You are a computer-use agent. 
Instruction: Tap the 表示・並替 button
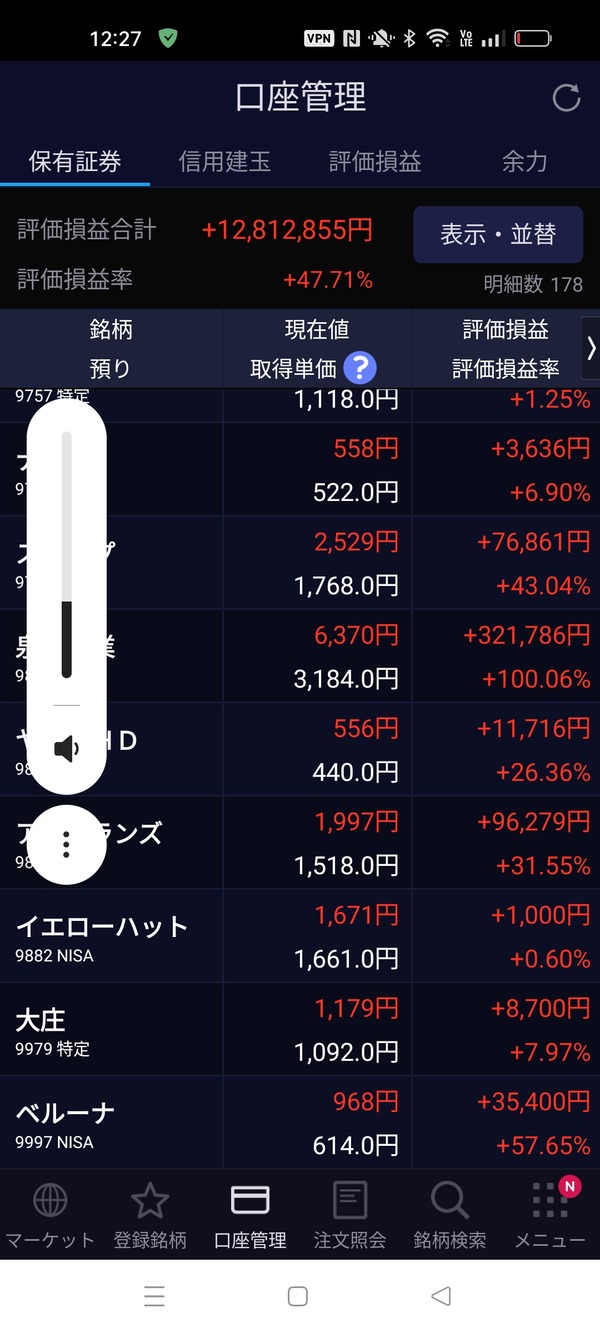(498, 235)
